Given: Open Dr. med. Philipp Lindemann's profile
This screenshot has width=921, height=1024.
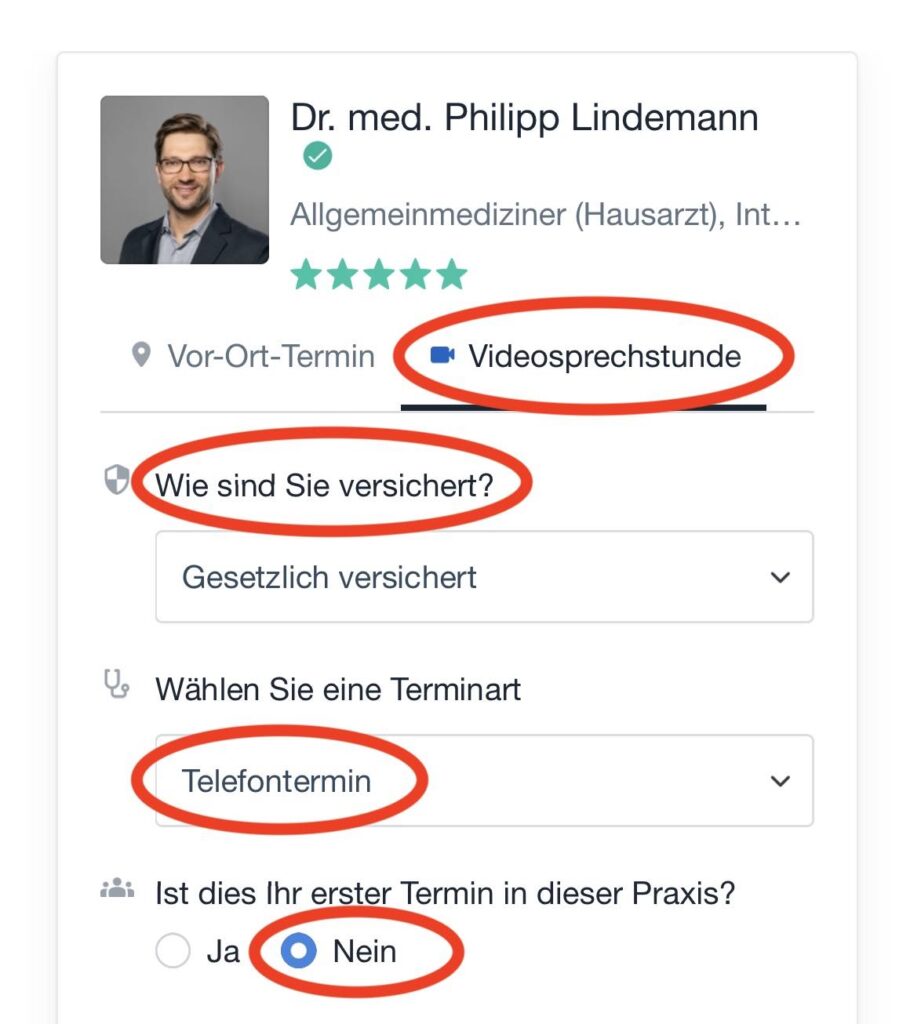Looking at the screenshot, I should [x=523, y=118].
